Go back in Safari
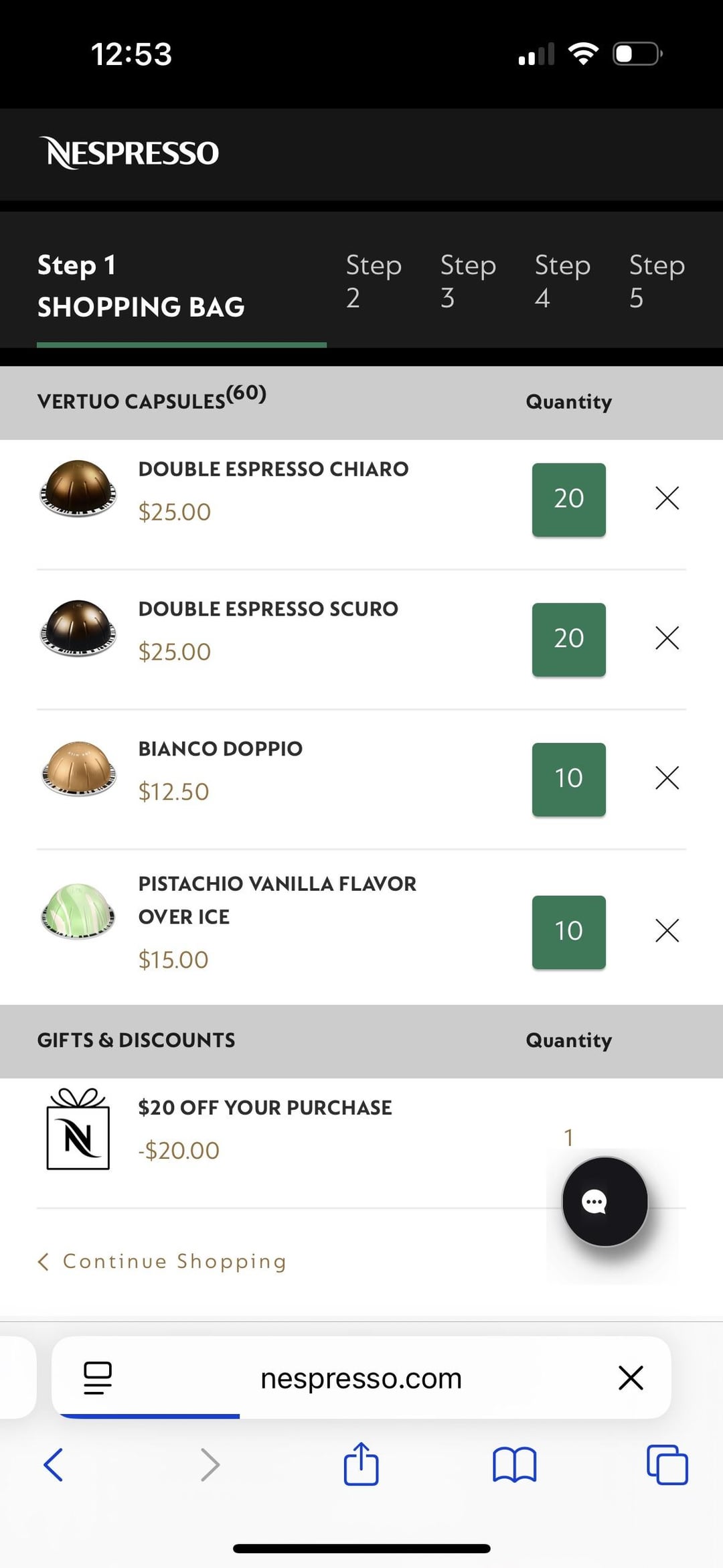Screen dimensions: 723x1568 54,1464
